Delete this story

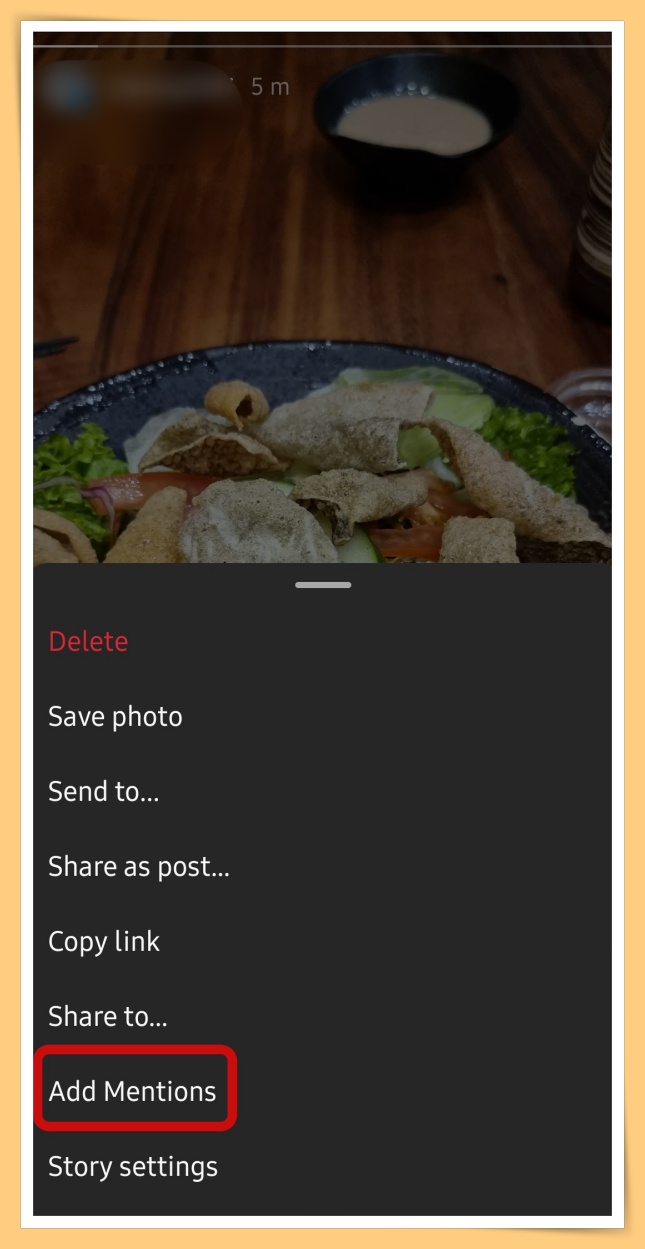click(x=88, y=641)
